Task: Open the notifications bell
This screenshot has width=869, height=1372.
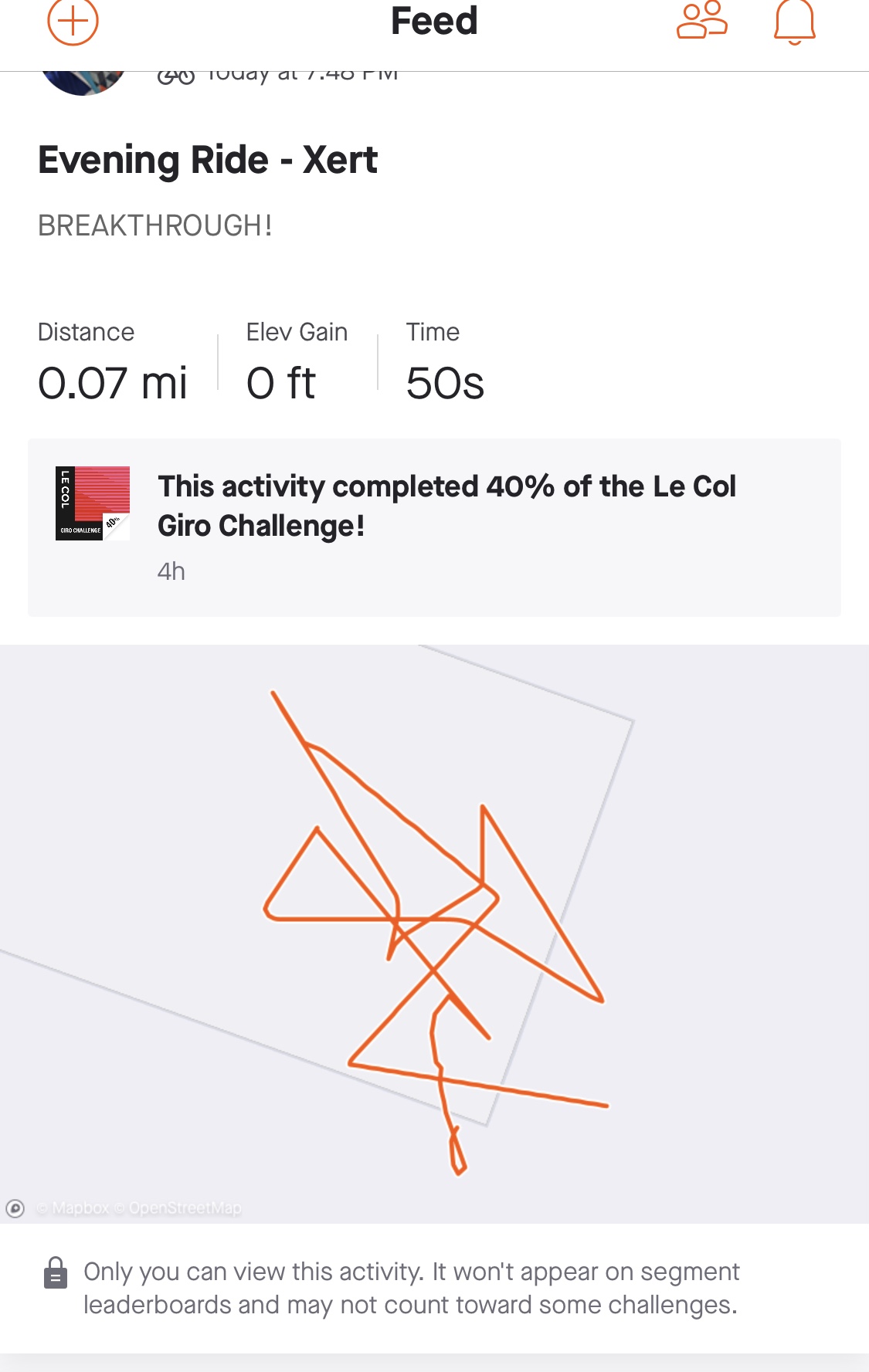Action: pyautogui.click(x=794, y=22)
